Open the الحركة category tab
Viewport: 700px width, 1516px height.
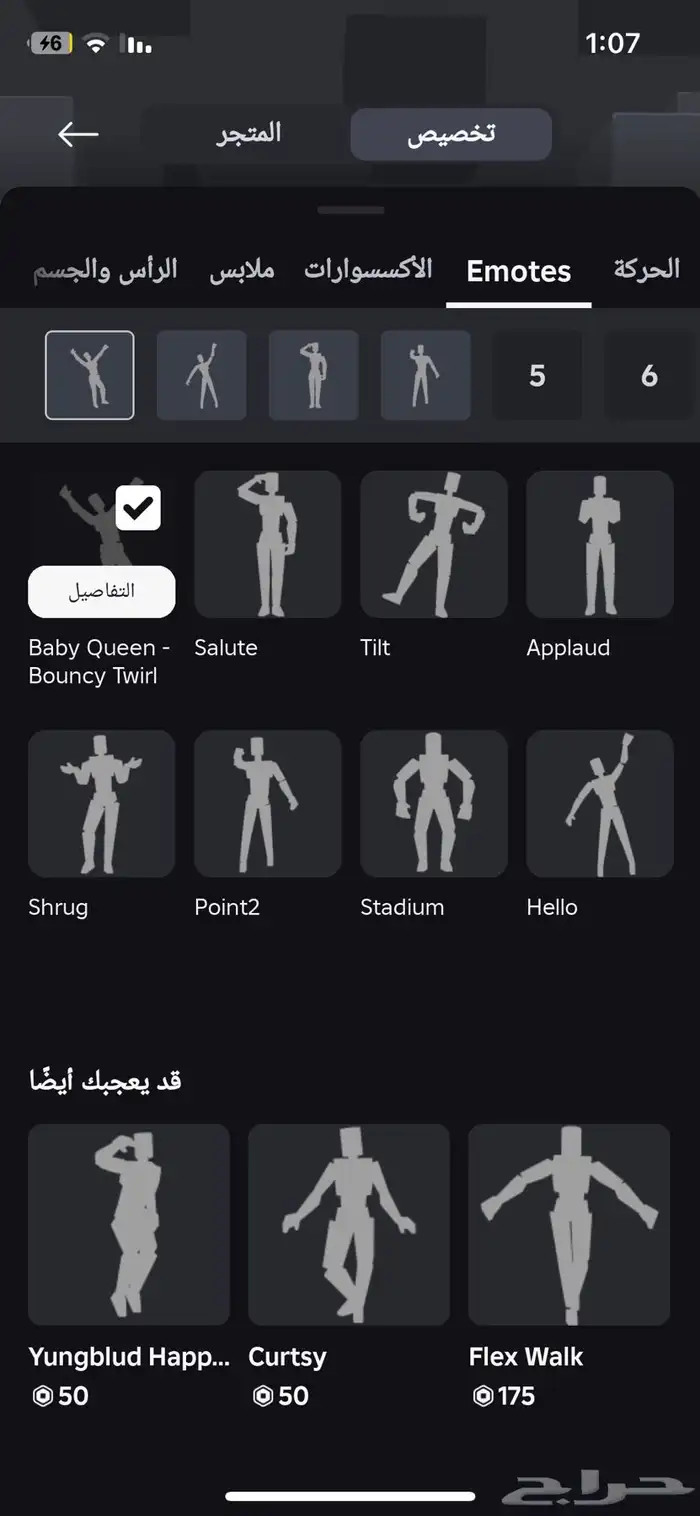coord(646,270)
